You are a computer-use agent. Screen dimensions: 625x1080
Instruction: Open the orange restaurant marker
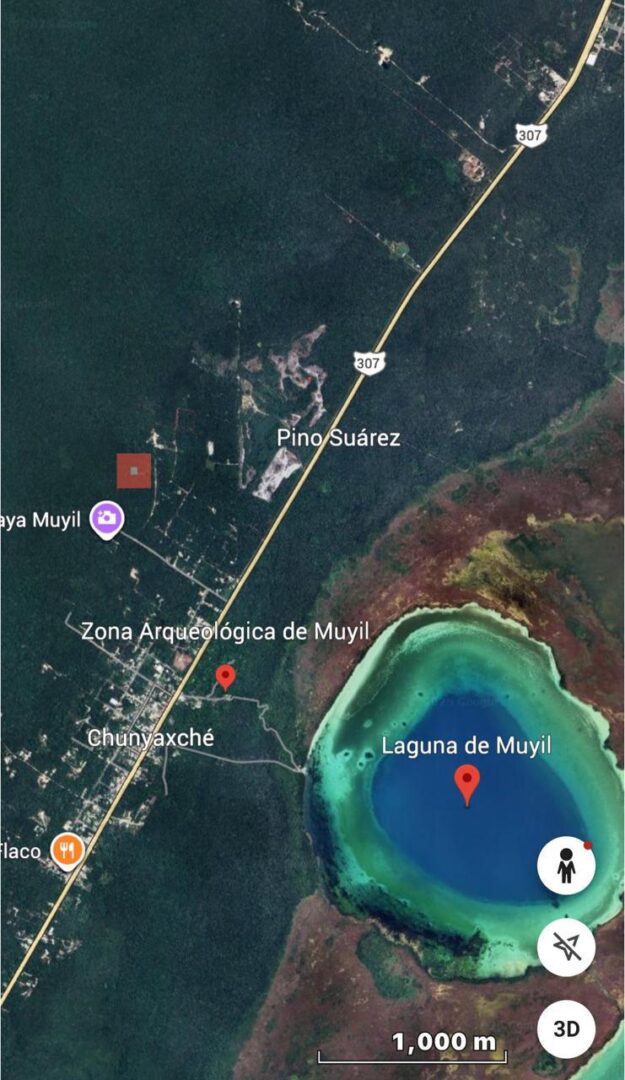click(67, 850)
